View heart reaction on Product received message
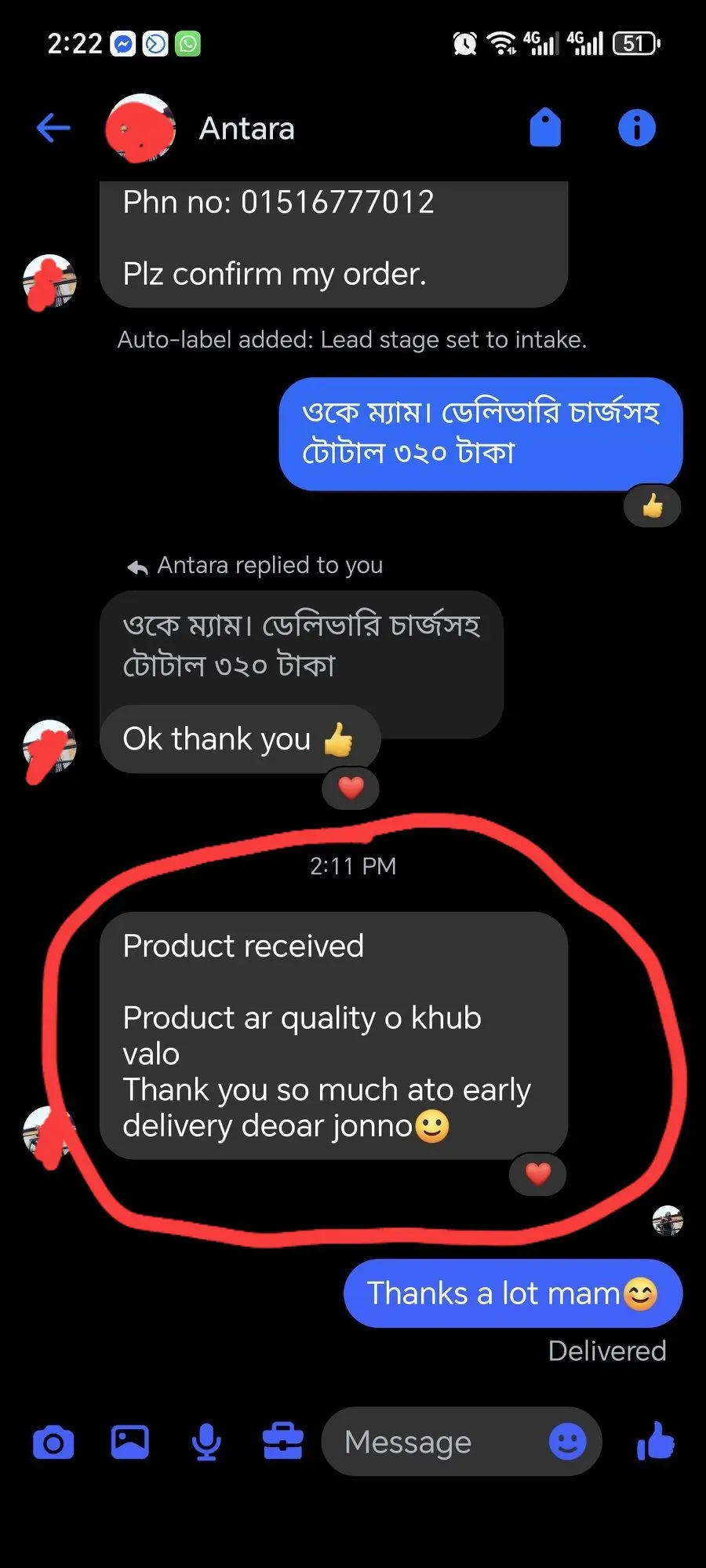The width and height of the screenshot is (706, 1568). (x=537, y=1175)
